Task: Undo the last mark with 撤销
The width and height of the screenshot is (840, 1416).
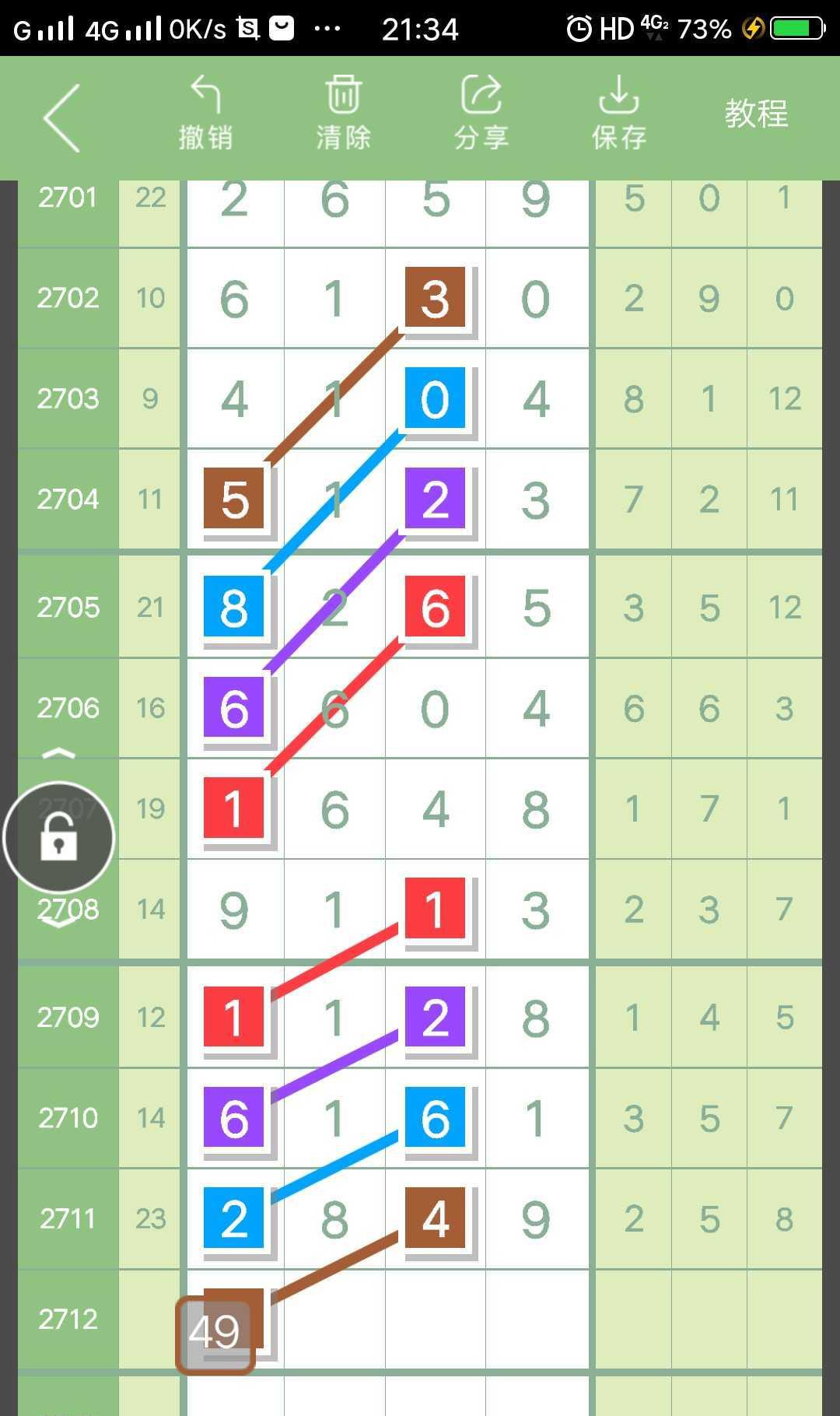Action: click(x=205, y=114)
